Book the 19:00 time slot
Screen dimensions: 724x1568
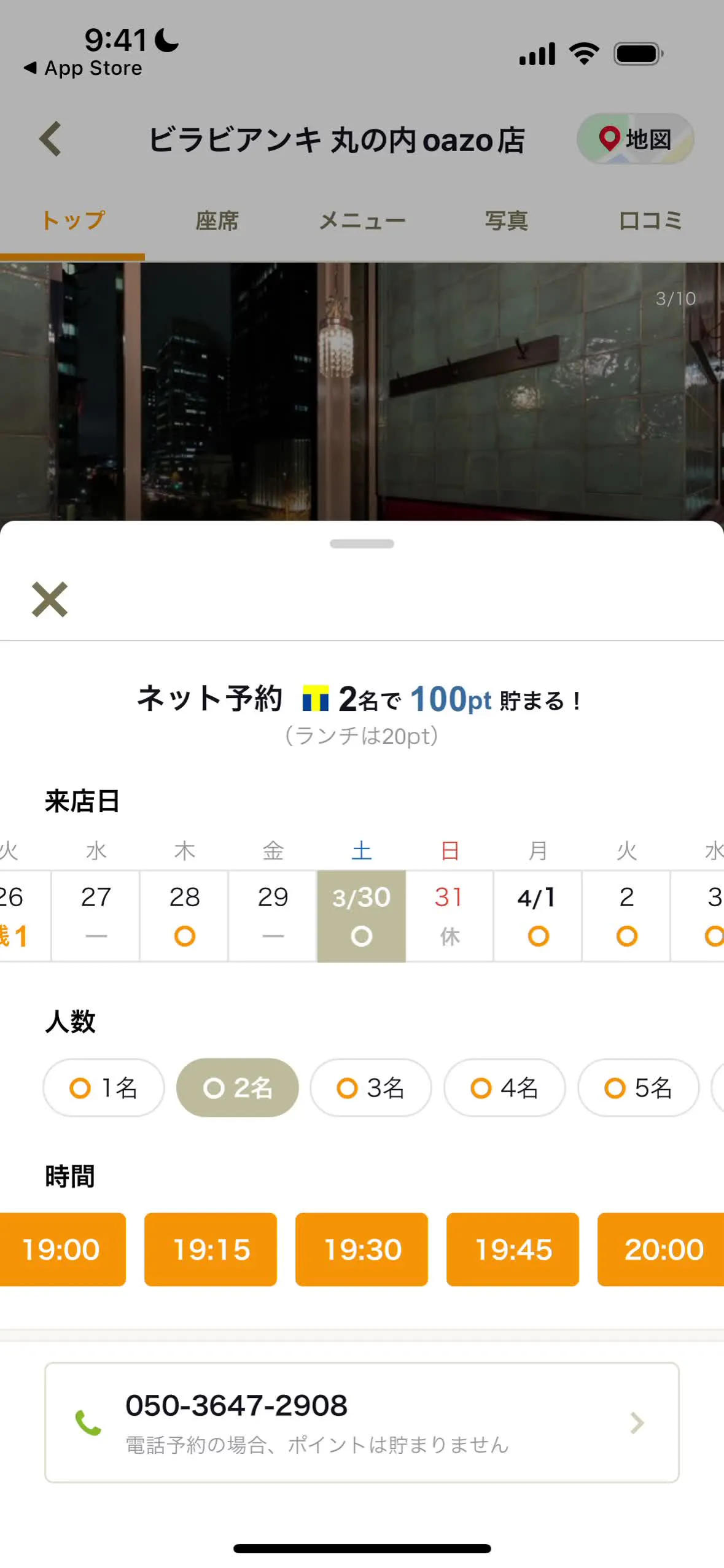click(x=61, y=1249)
